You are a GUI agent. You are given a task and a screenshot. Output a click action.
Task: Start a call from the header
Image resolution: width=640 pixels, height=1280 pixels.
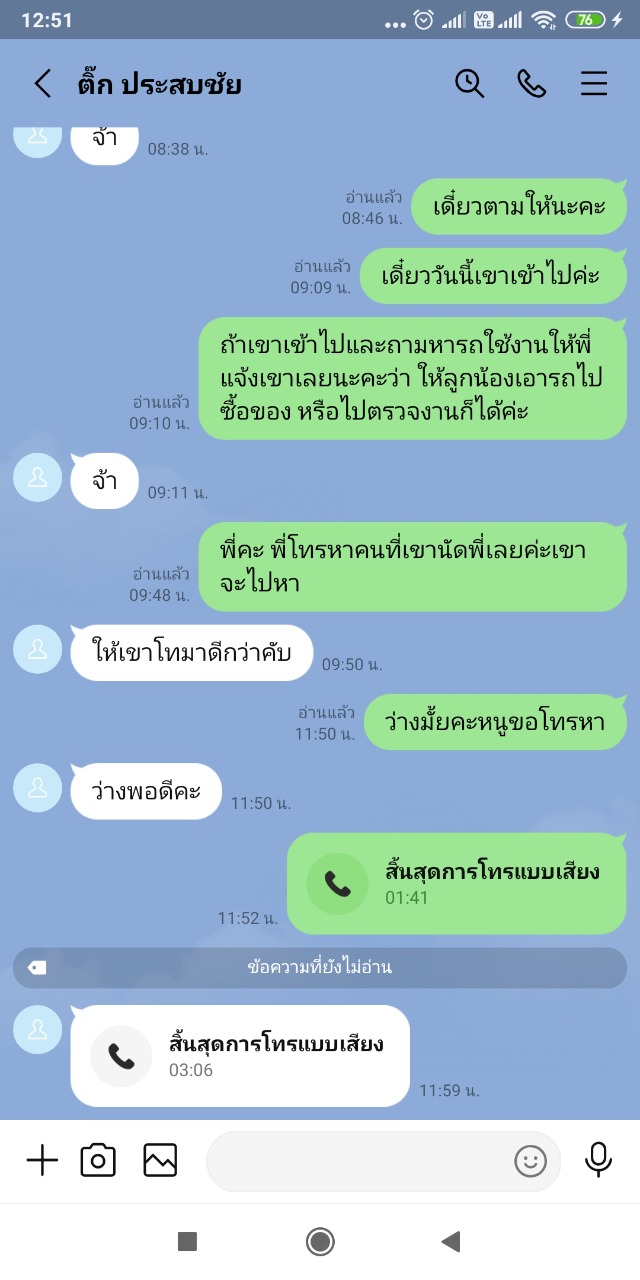tap(531, 83)
